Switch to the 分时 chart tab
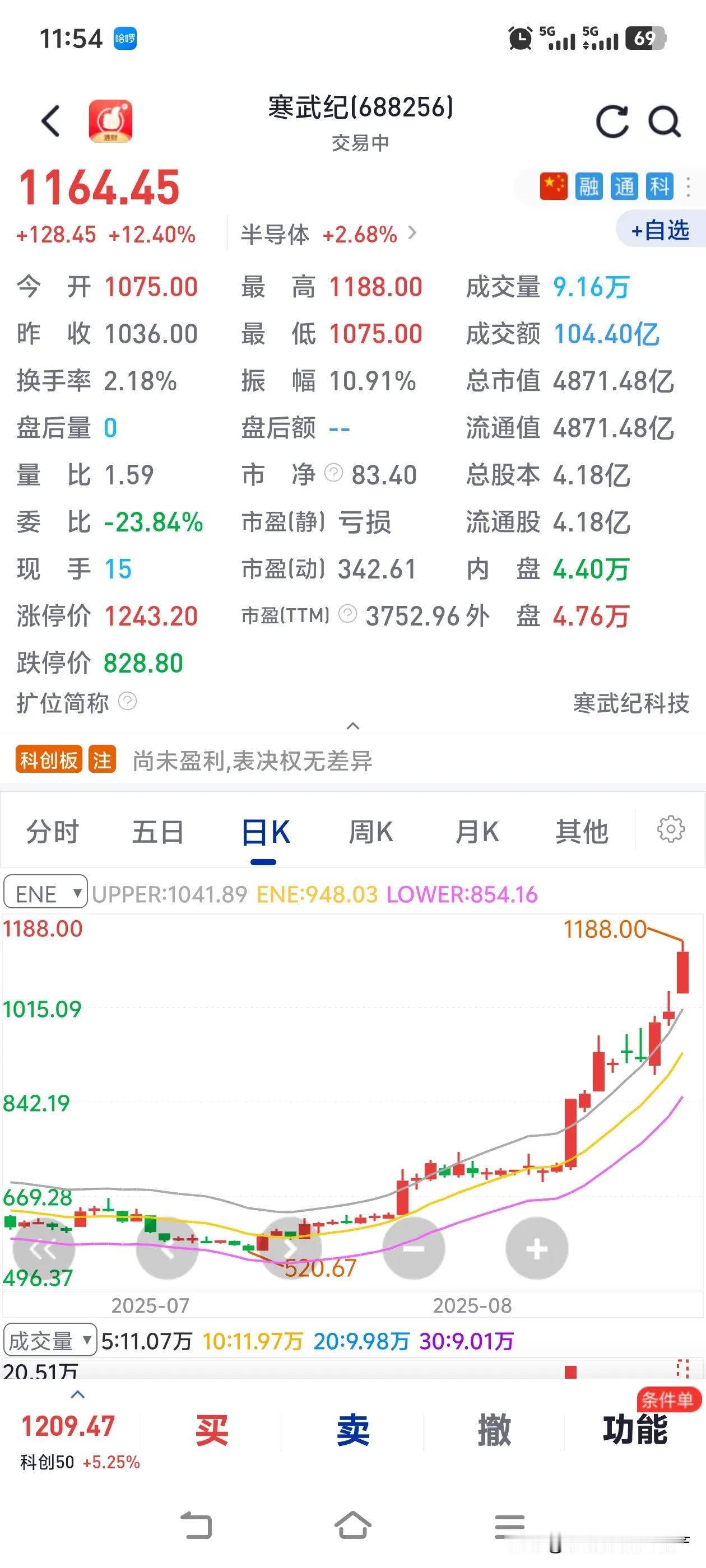This screenshot has height=1568, width=706. point(52,832)
